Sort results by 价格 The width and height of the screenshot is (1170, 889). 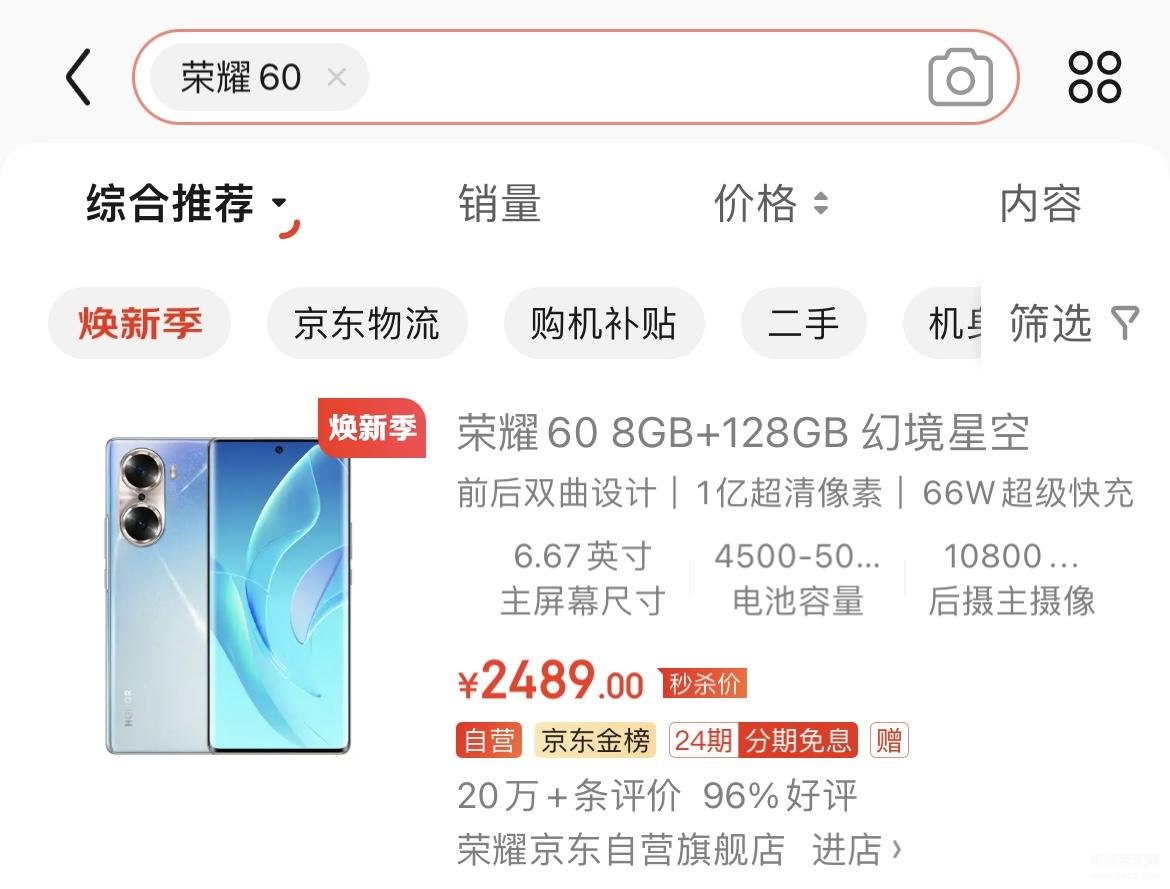(770, 204)
